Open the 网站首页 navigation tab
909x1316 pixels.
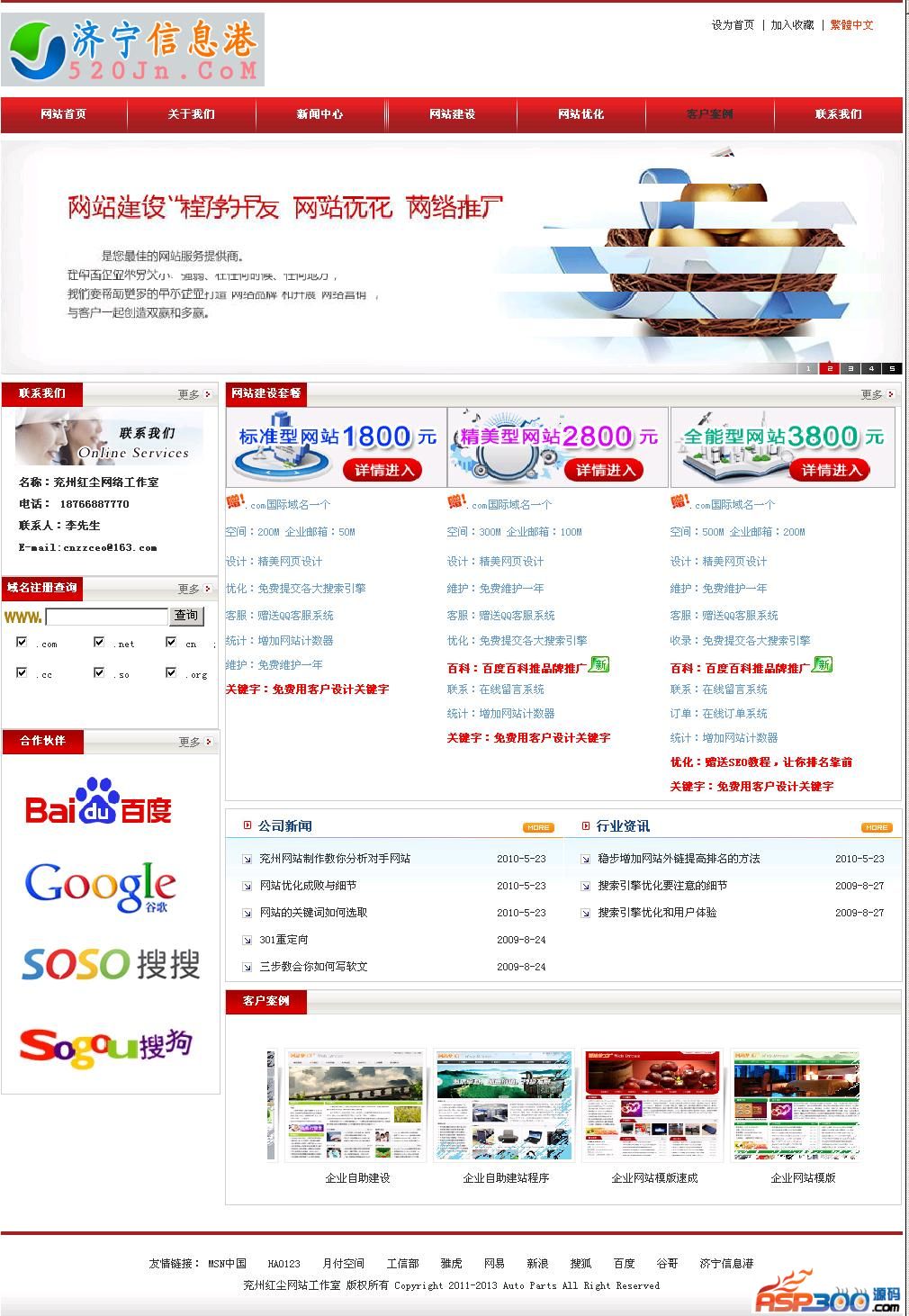pos(63,114)
